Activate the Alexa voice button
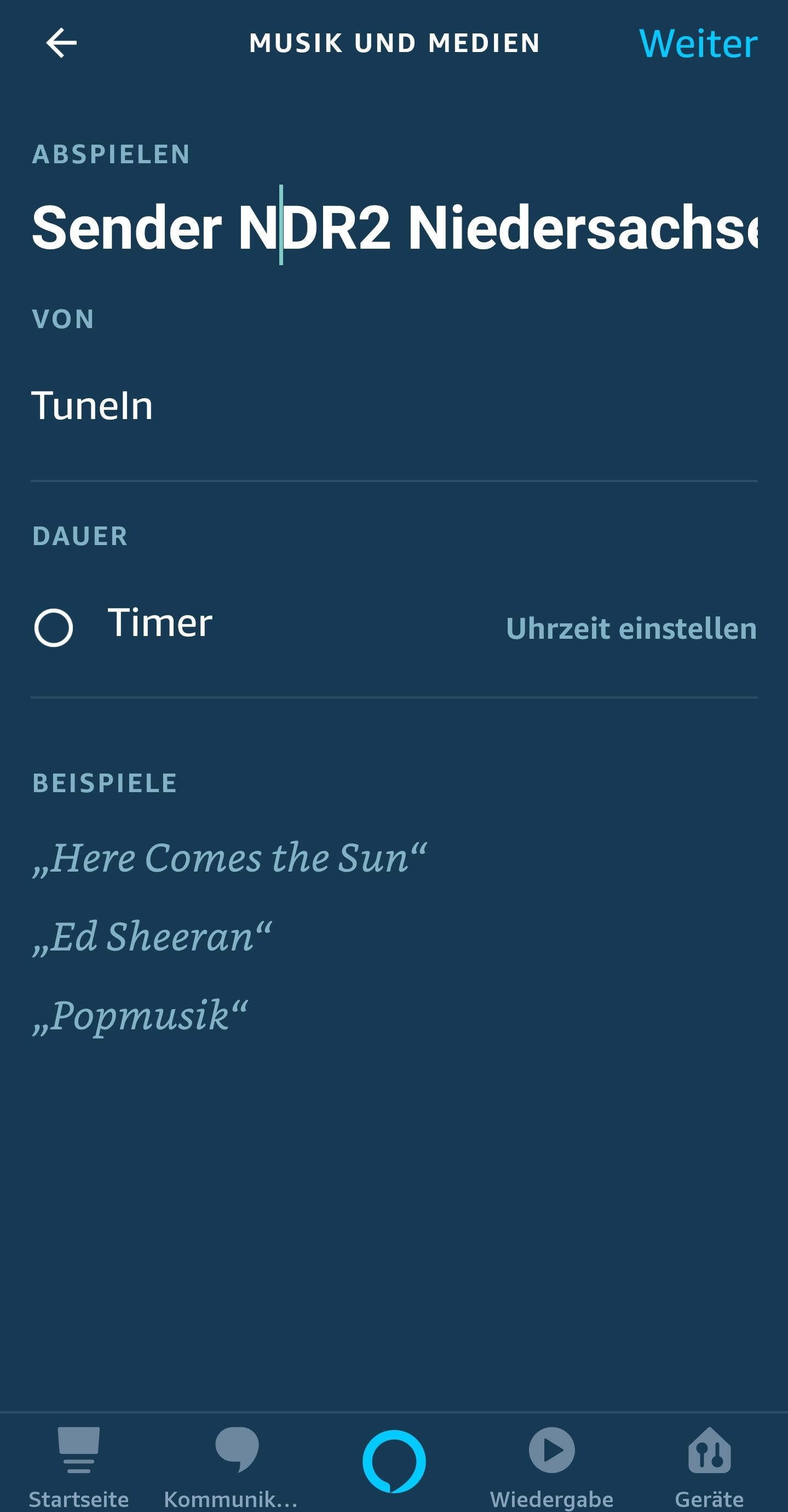 pos(394,1461)
